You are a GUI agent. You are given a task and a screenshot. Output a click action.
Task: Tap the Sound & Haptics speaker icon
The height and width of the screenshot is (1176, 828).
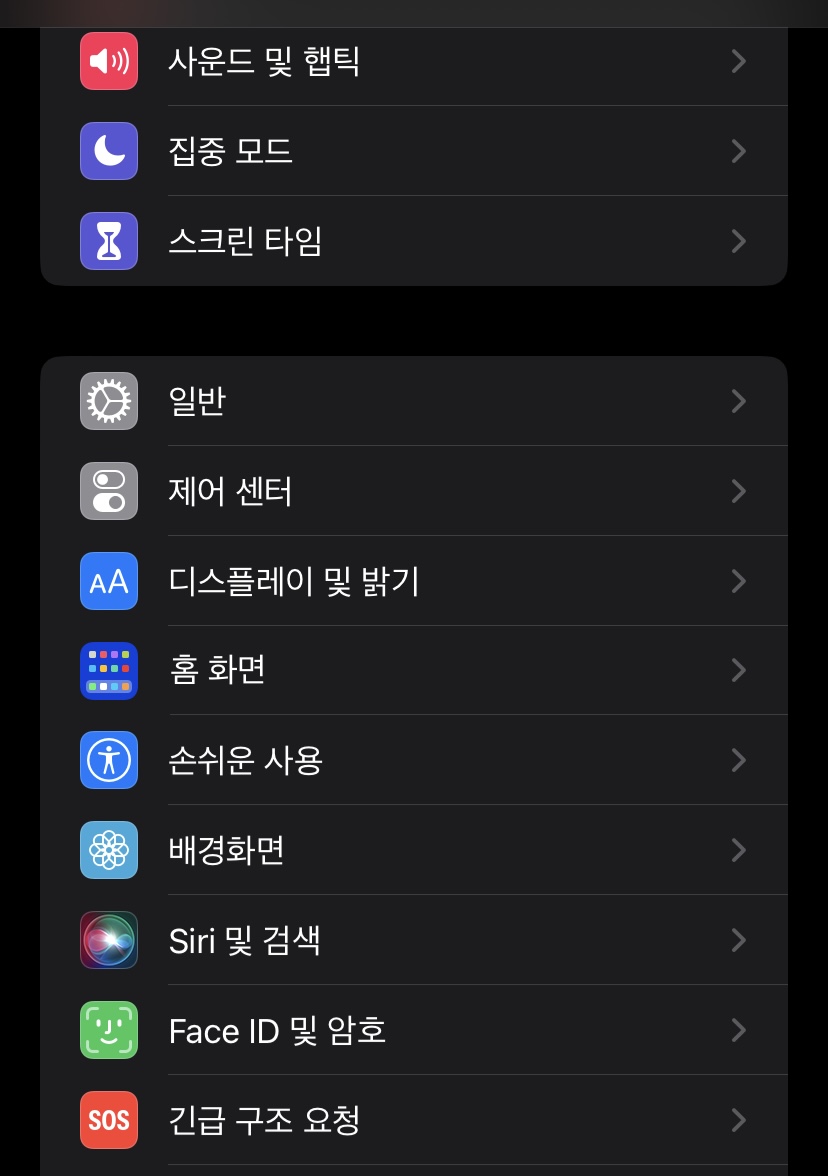(109, 61)
